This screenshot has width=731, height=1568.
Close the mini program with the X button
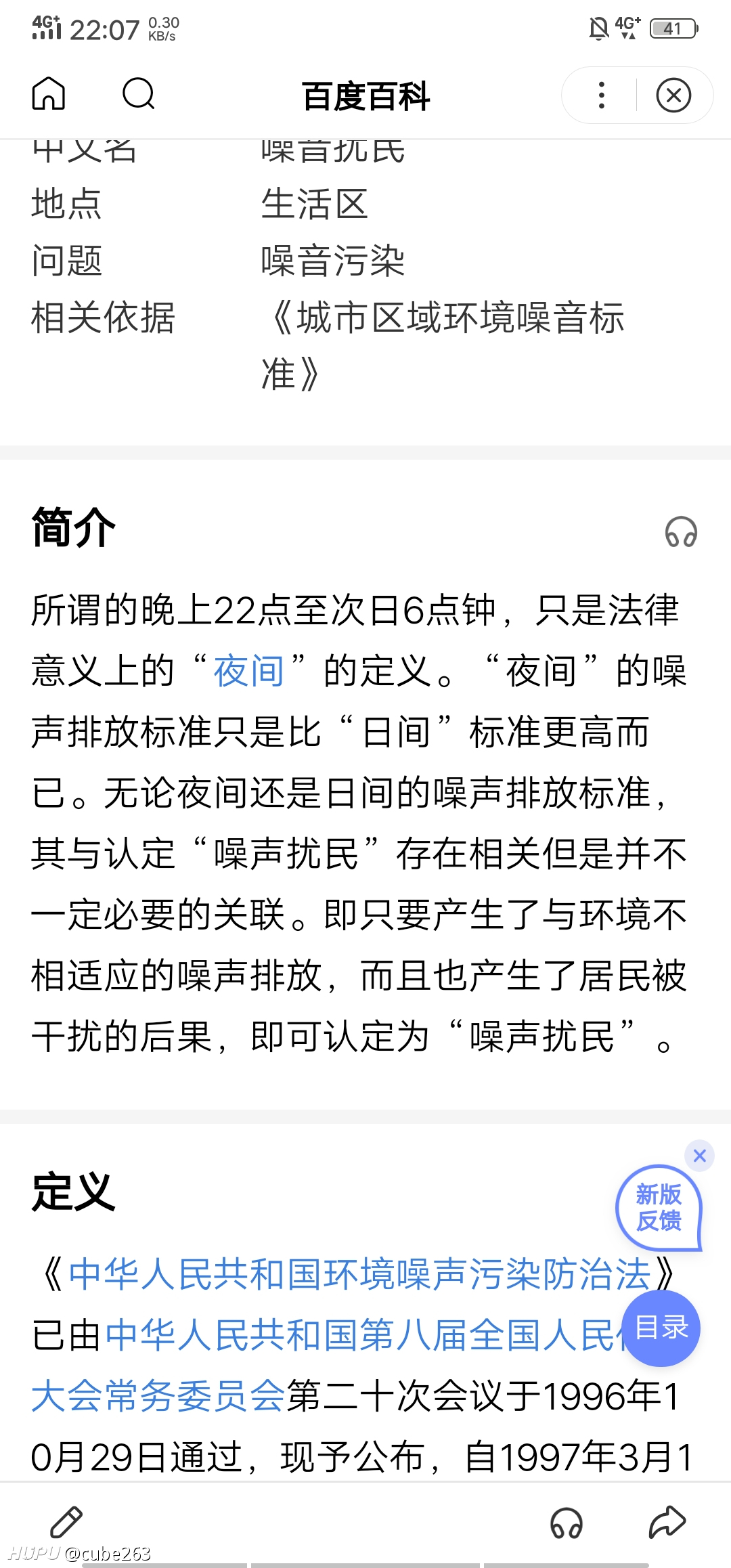coord(673,95)
